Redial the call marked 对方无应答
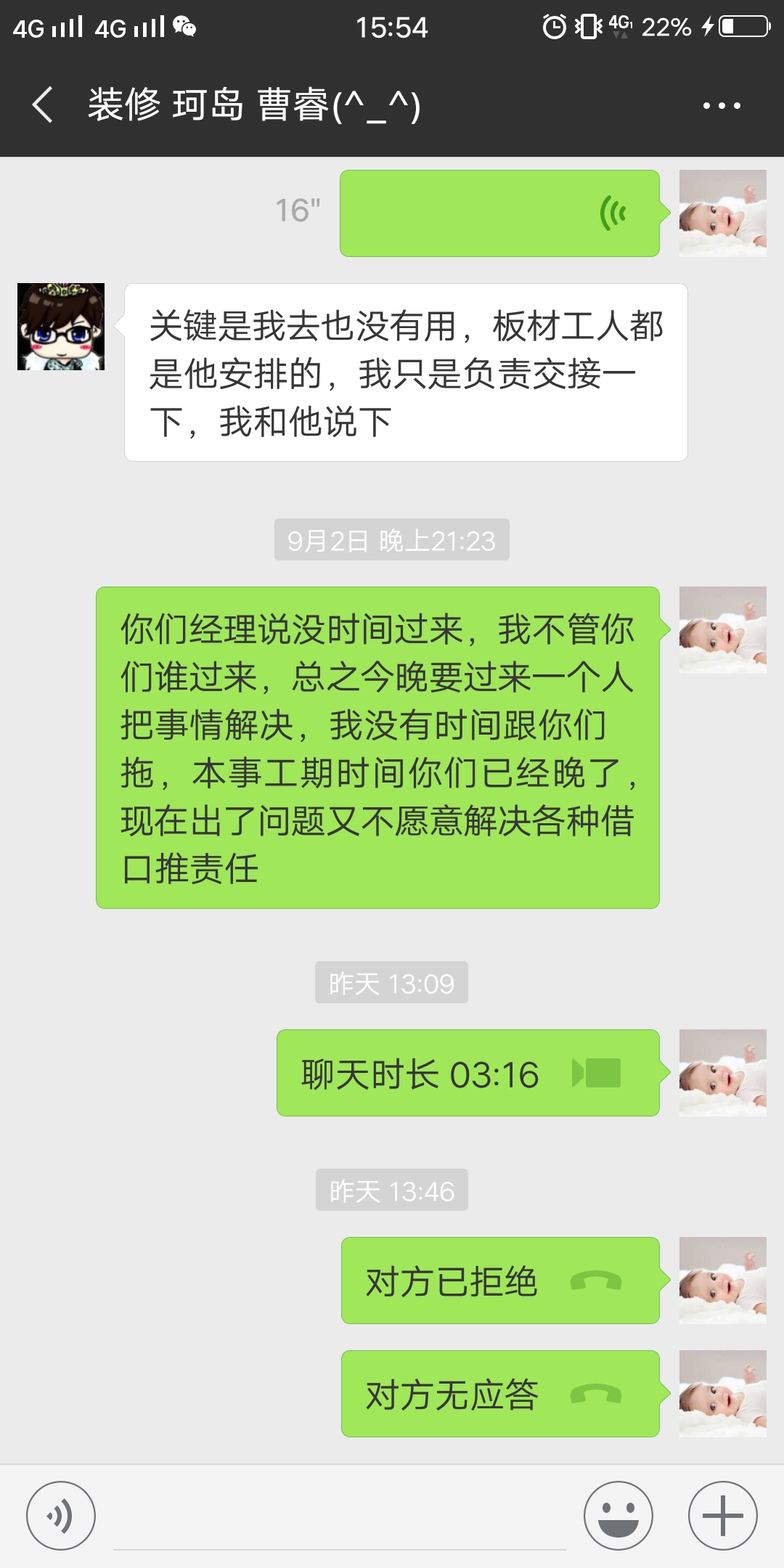 tap(499, 1394)
